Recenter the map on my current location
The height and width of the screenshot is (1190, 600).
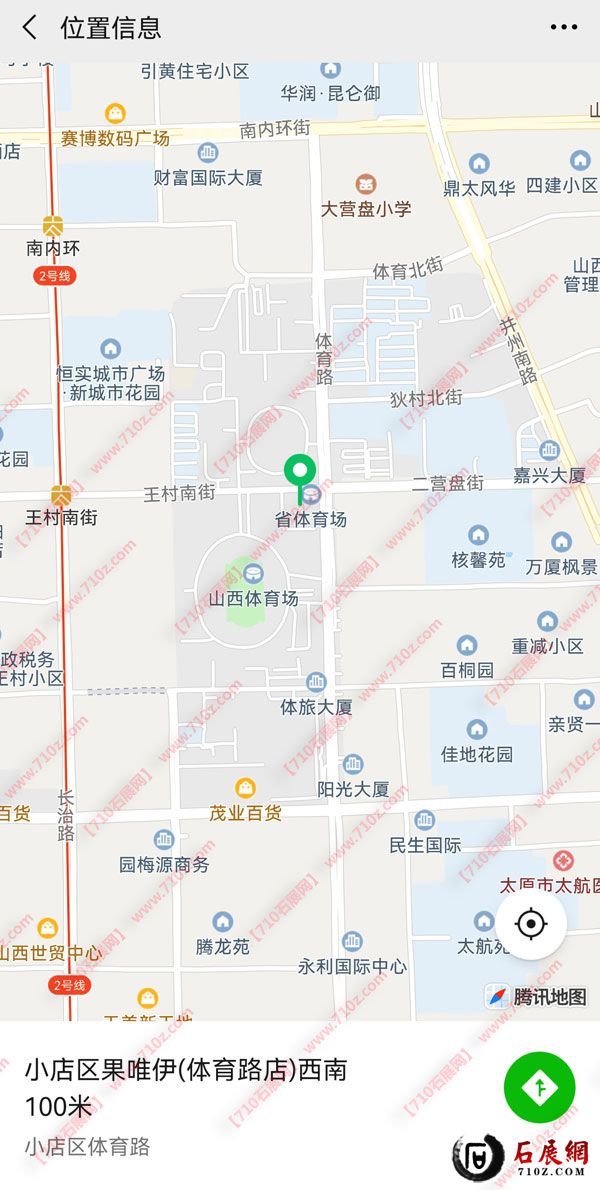[531, 923]
